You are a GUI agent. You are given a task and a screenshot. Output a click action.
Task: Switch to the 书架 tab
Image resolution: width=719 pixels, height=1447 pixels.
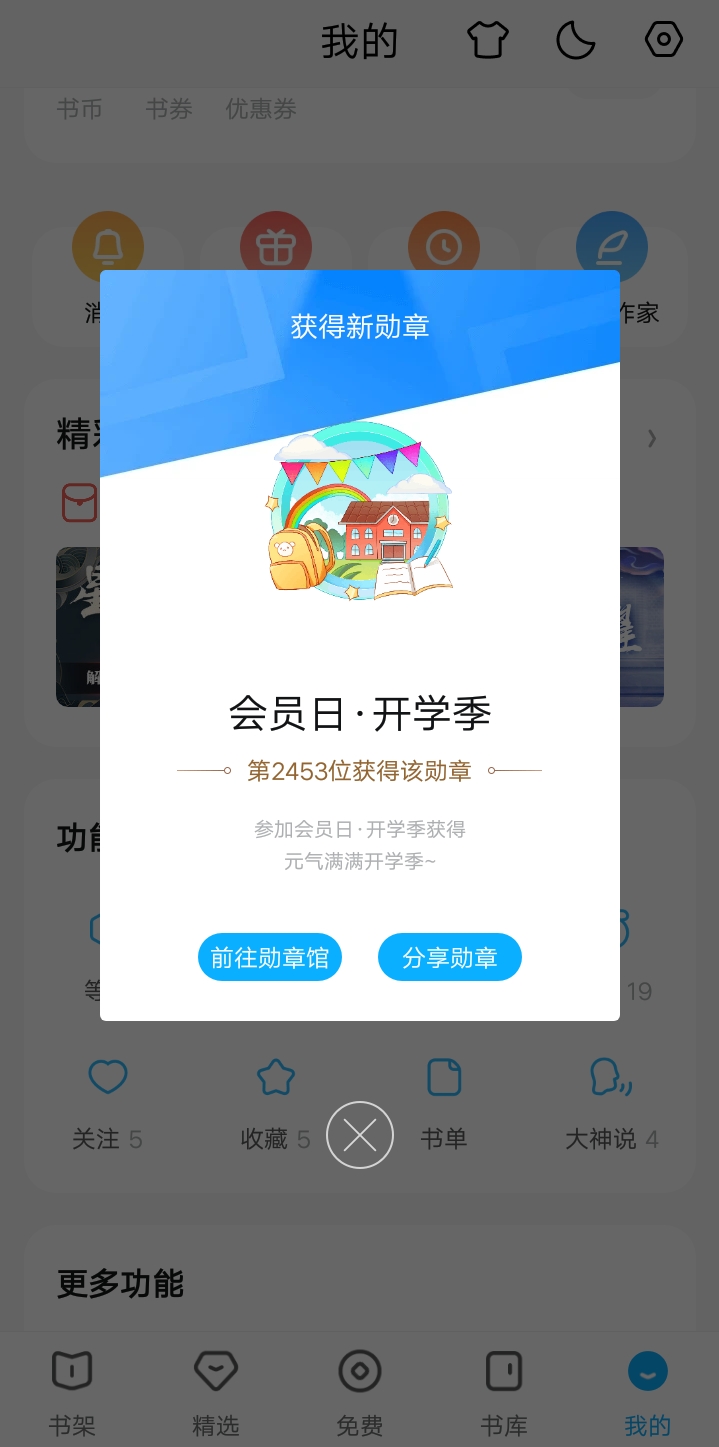[72, 1393]
